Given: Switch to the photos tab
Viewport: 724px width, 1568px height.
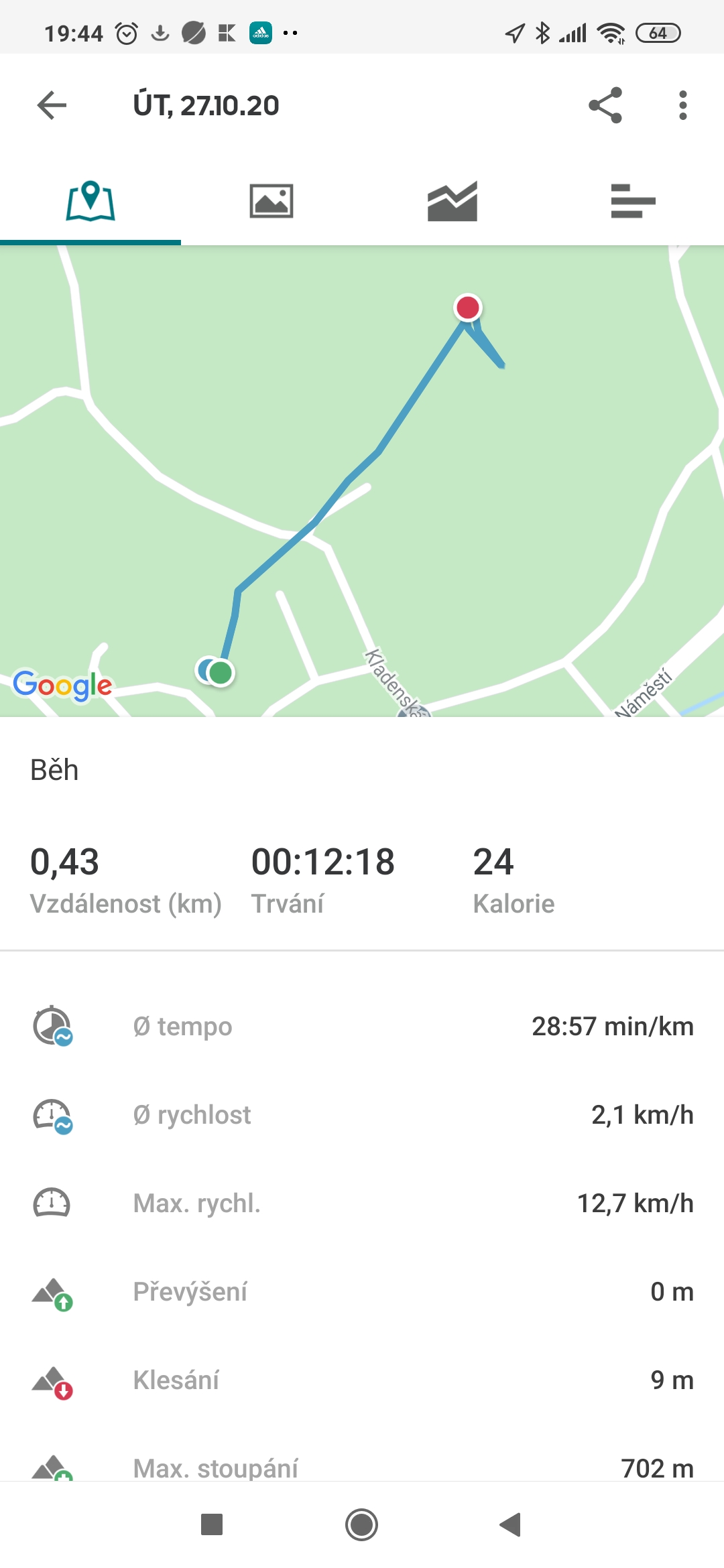Looking at the screenshot, I should click(271, 201).
